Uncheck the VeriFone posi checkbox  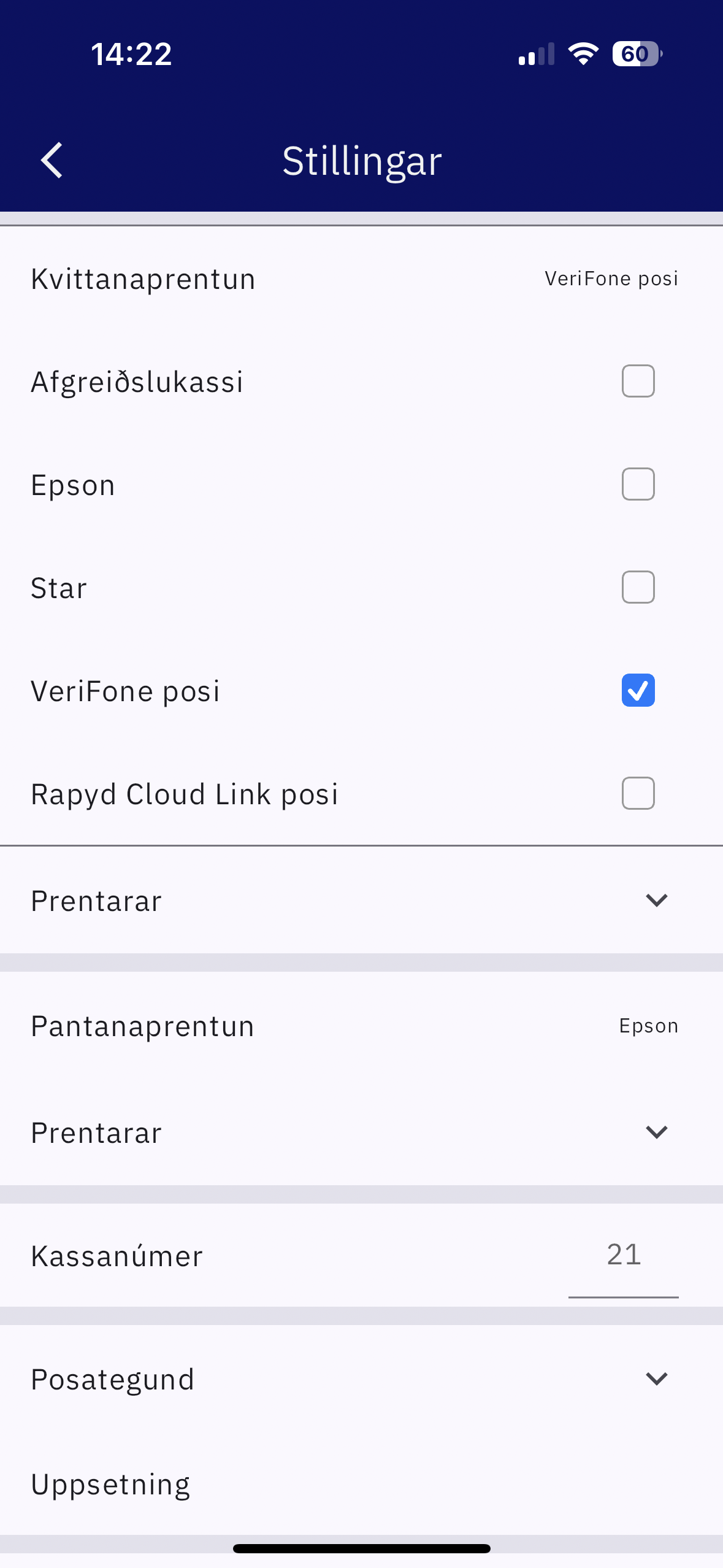pyautogui.click(x=638, y=690)
